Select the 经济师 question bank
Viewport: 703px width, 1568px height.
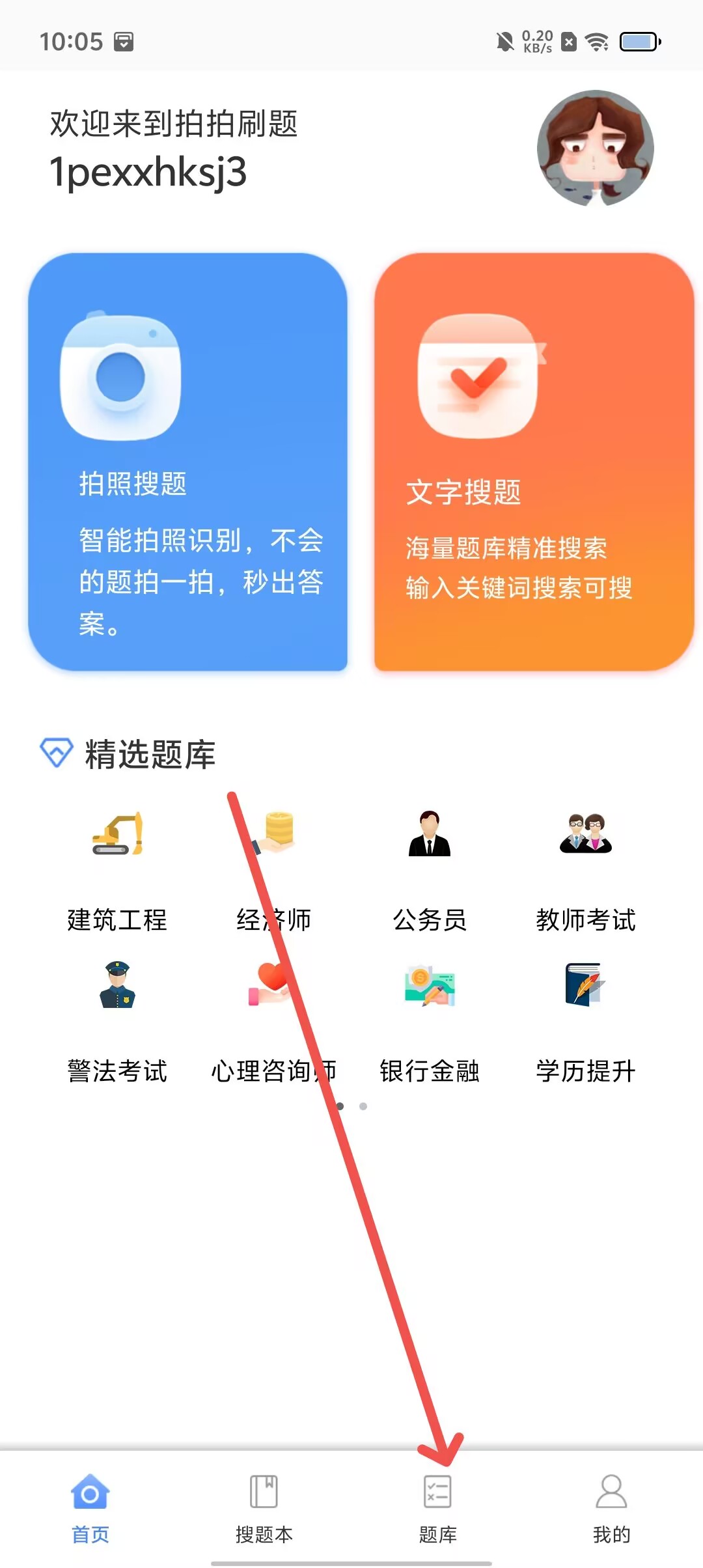pos(273,869)
